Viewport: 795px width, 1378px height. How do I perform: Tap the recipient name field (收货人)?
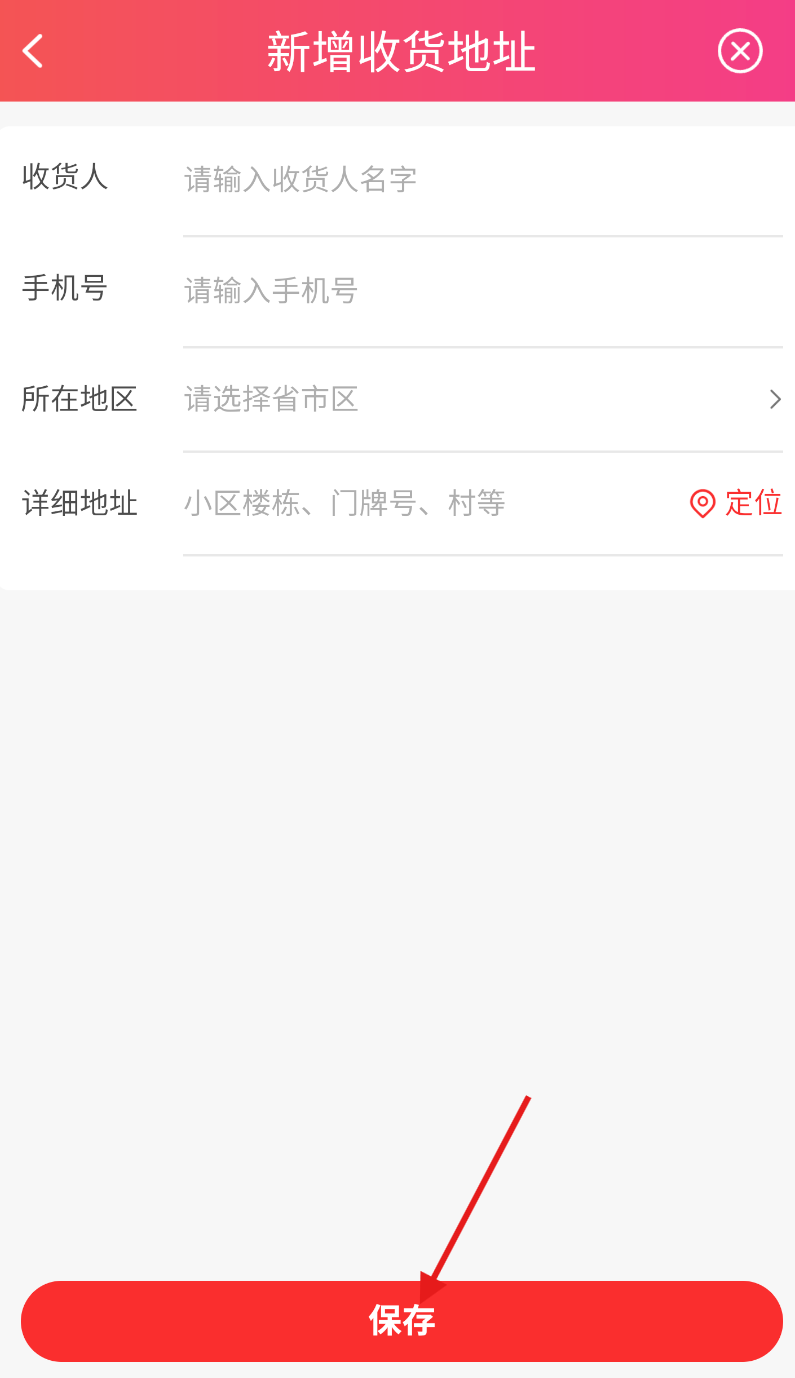click(482, 180)
